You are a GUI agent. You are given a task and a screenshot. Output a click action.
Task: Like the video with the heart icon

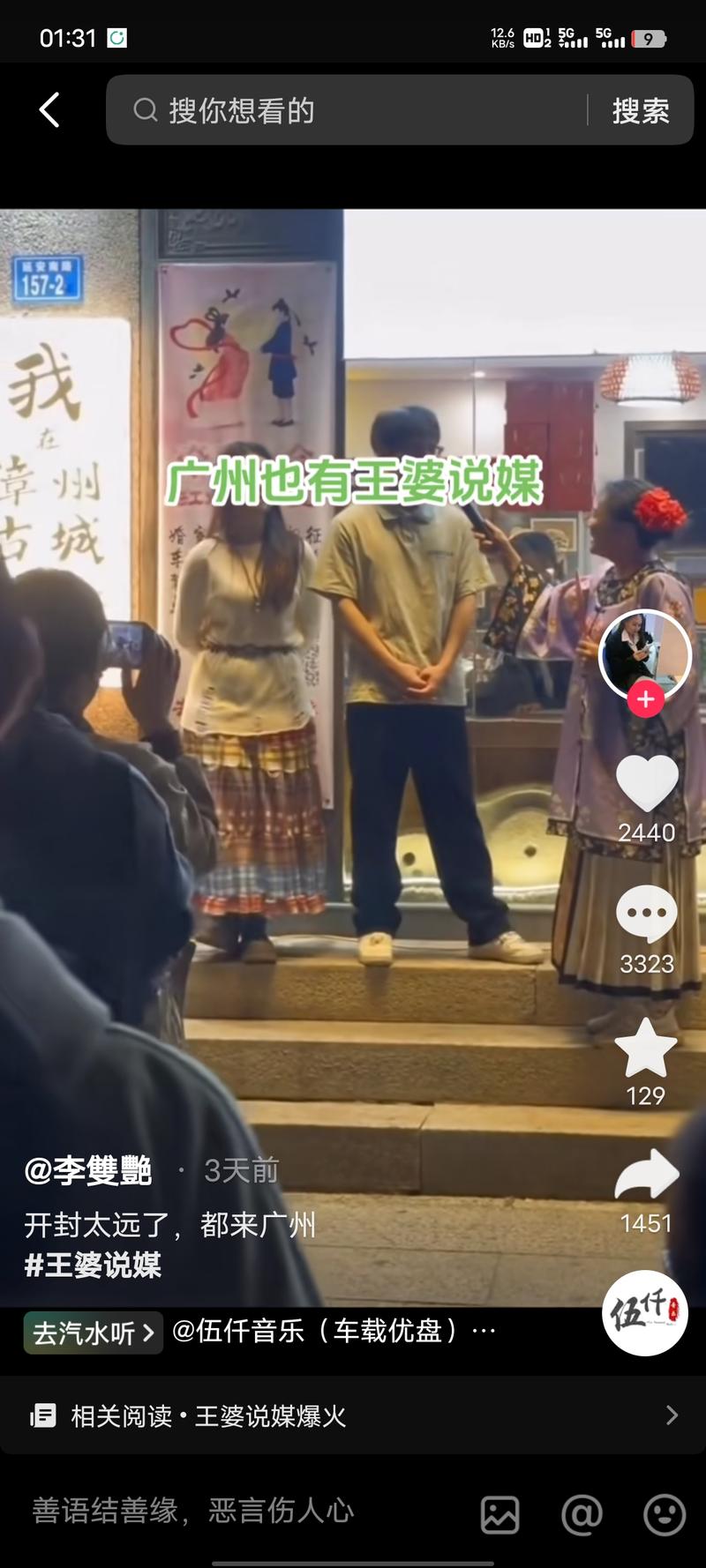tap(646, 783)
